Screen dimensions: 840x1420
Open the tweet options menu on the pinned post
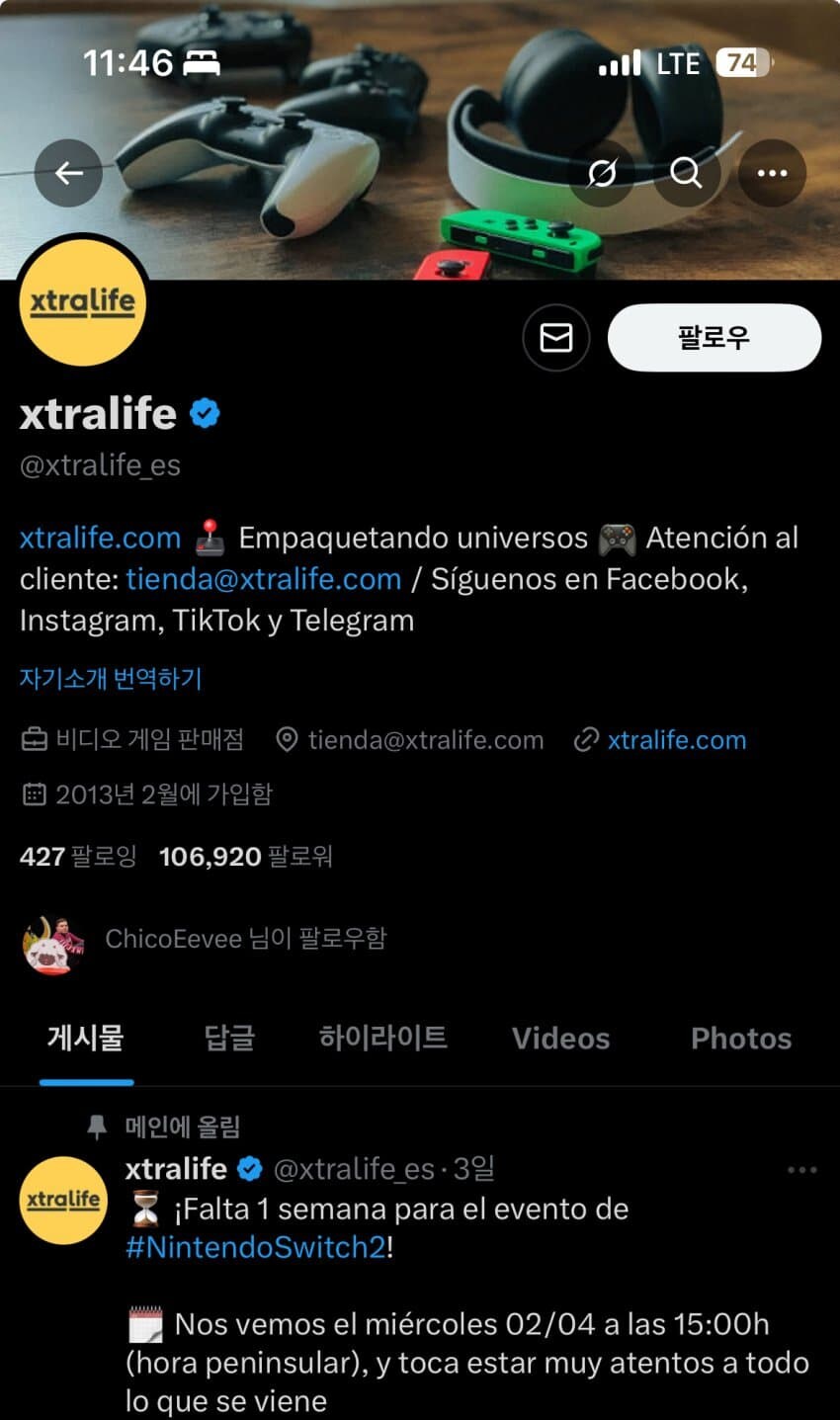click(x=804, y=1168)
